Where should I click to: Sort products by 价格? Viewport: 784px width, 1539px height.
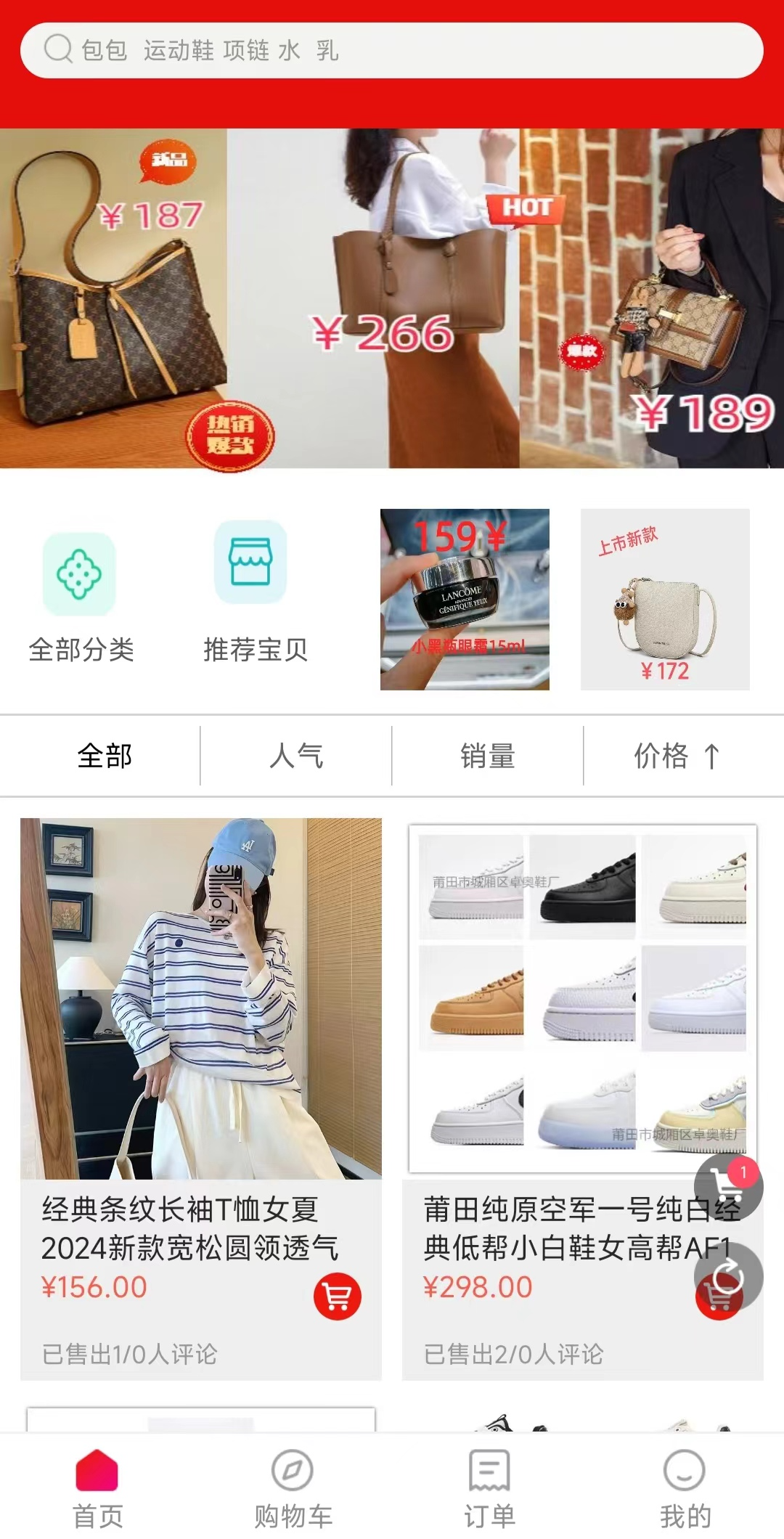tap(675, 756)
